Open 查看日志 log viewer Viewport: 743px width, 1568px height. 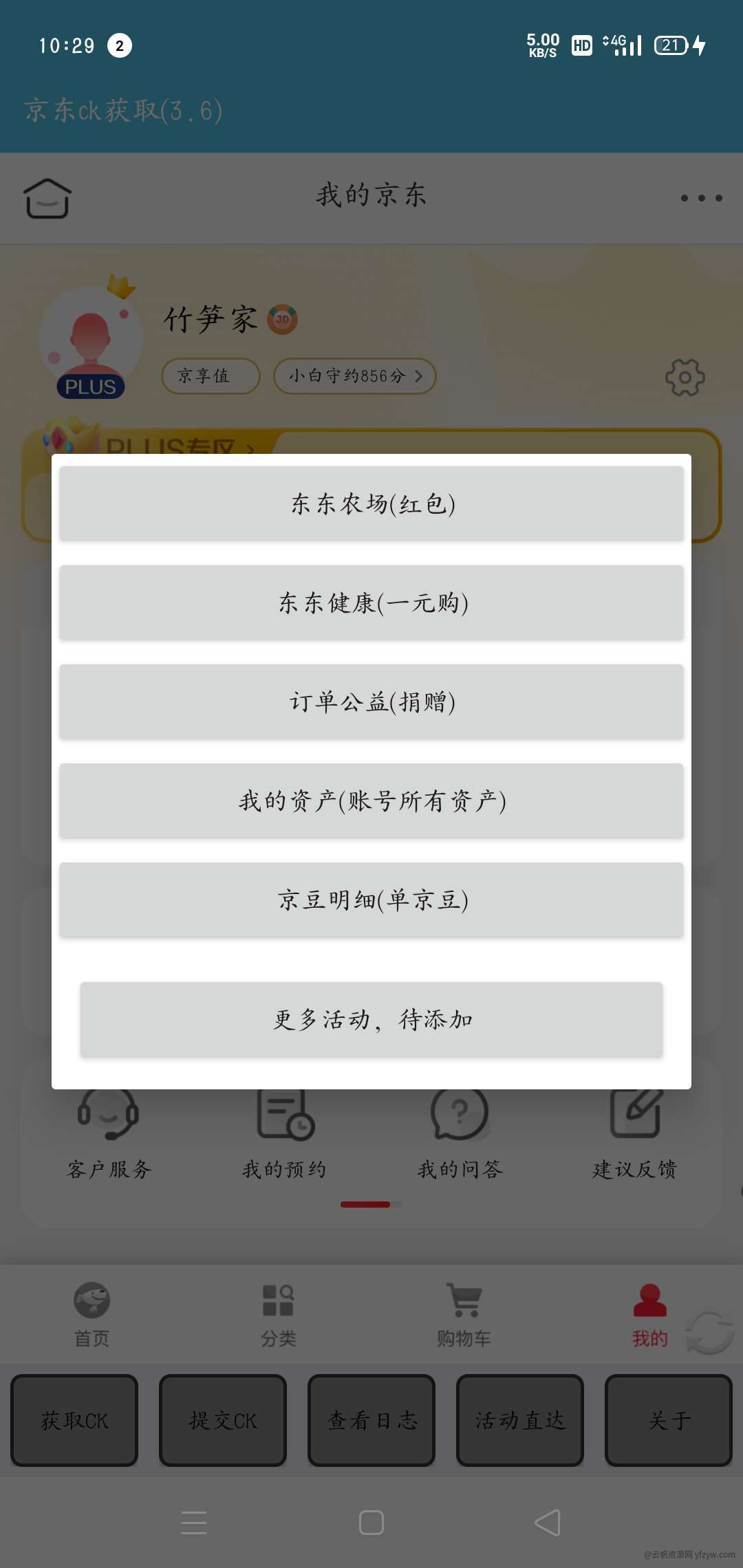click(x=371, y=1420)
